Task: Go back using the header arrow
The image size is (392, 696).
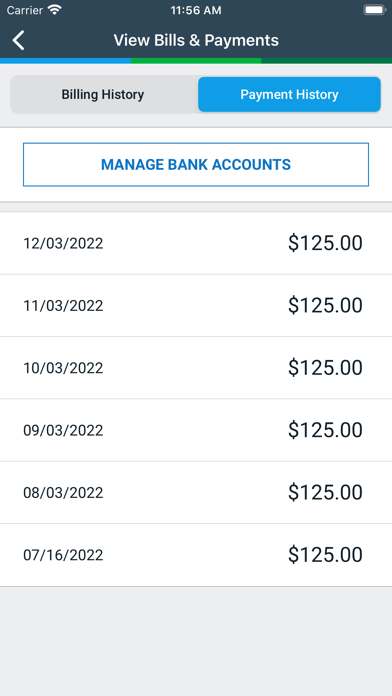Action: [x=19, y=40]
